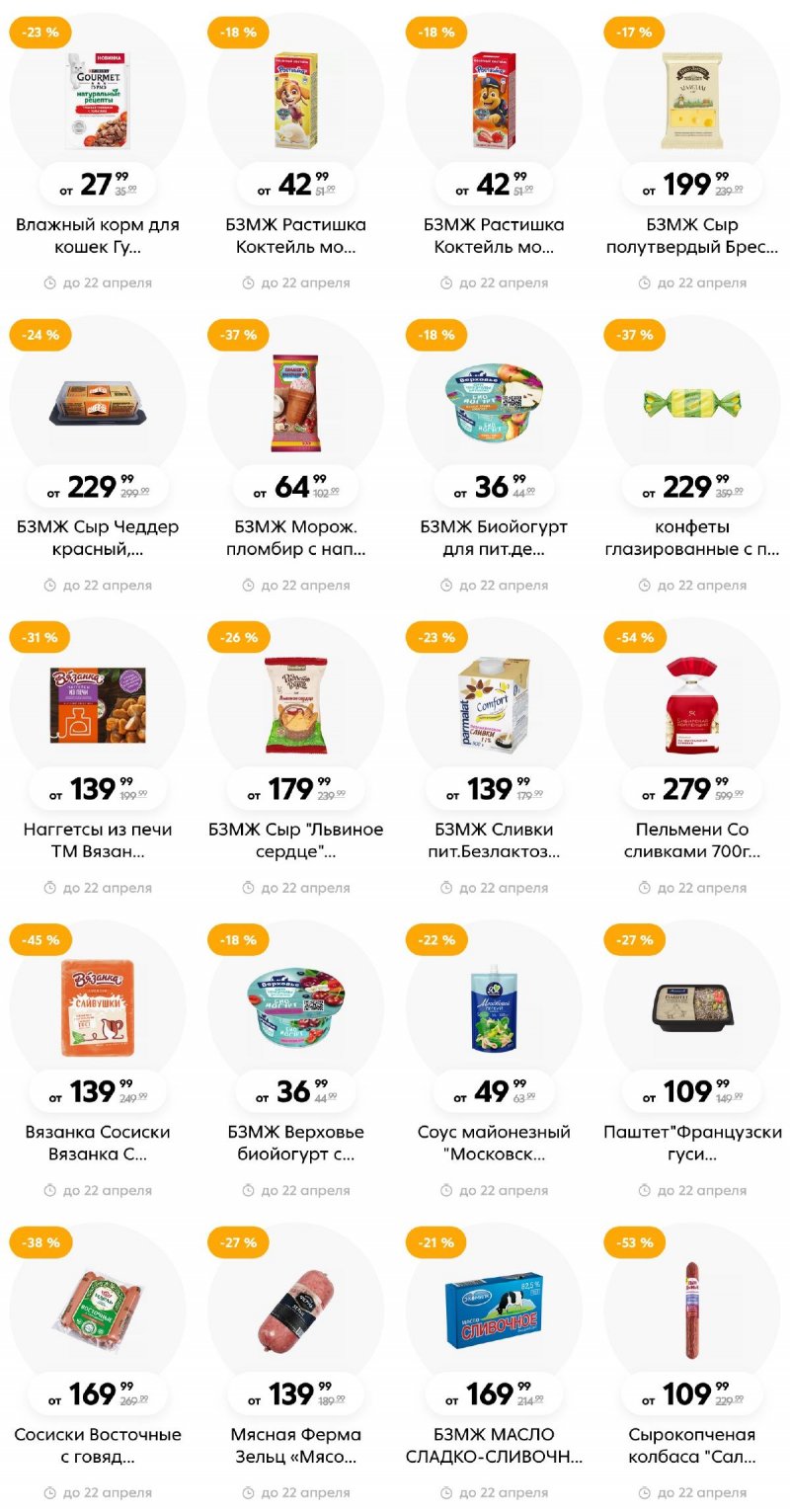Open Соус майонезный "Московский" product
Image resolution: width=790 pixels, height=1512 pixels.
click(x=494, y=1007)
